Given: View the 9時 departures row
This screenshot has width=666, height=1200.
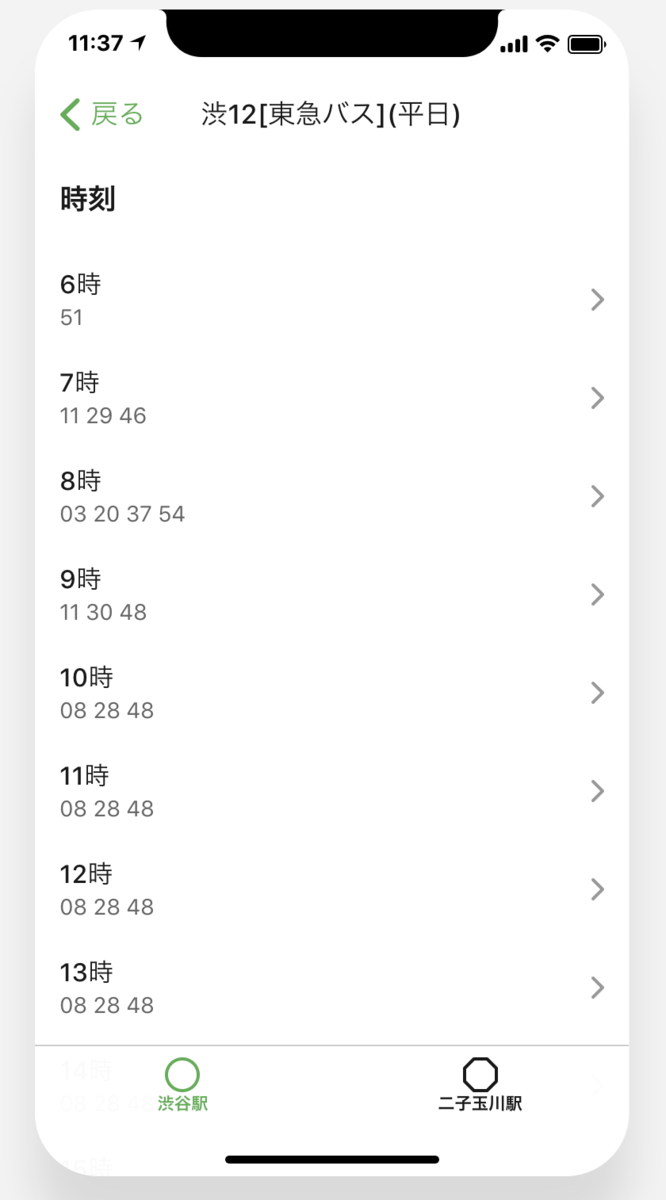Looking at the screenshot, I should tap(332, 595).
